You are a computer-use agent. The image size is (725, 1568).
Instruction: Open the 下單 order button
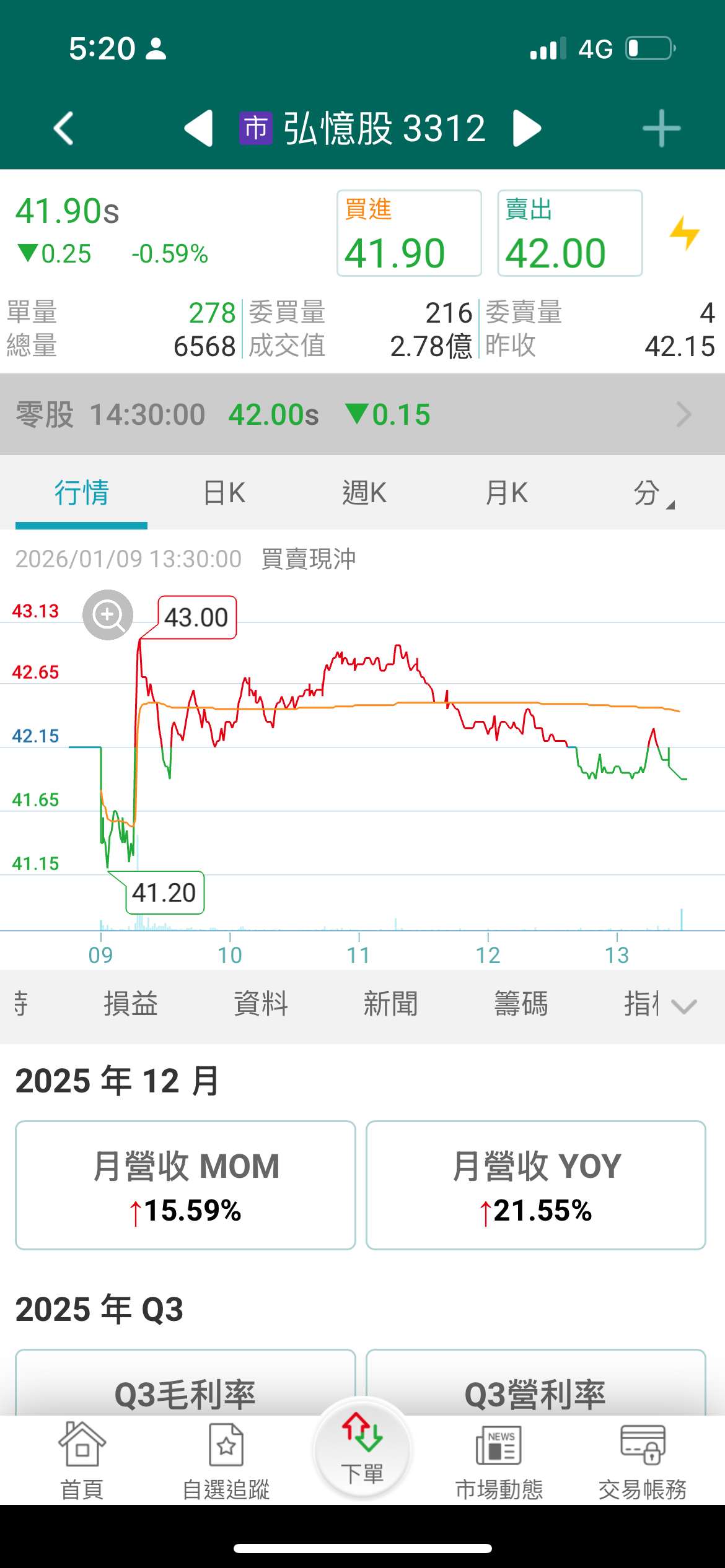coord(362,1450)
